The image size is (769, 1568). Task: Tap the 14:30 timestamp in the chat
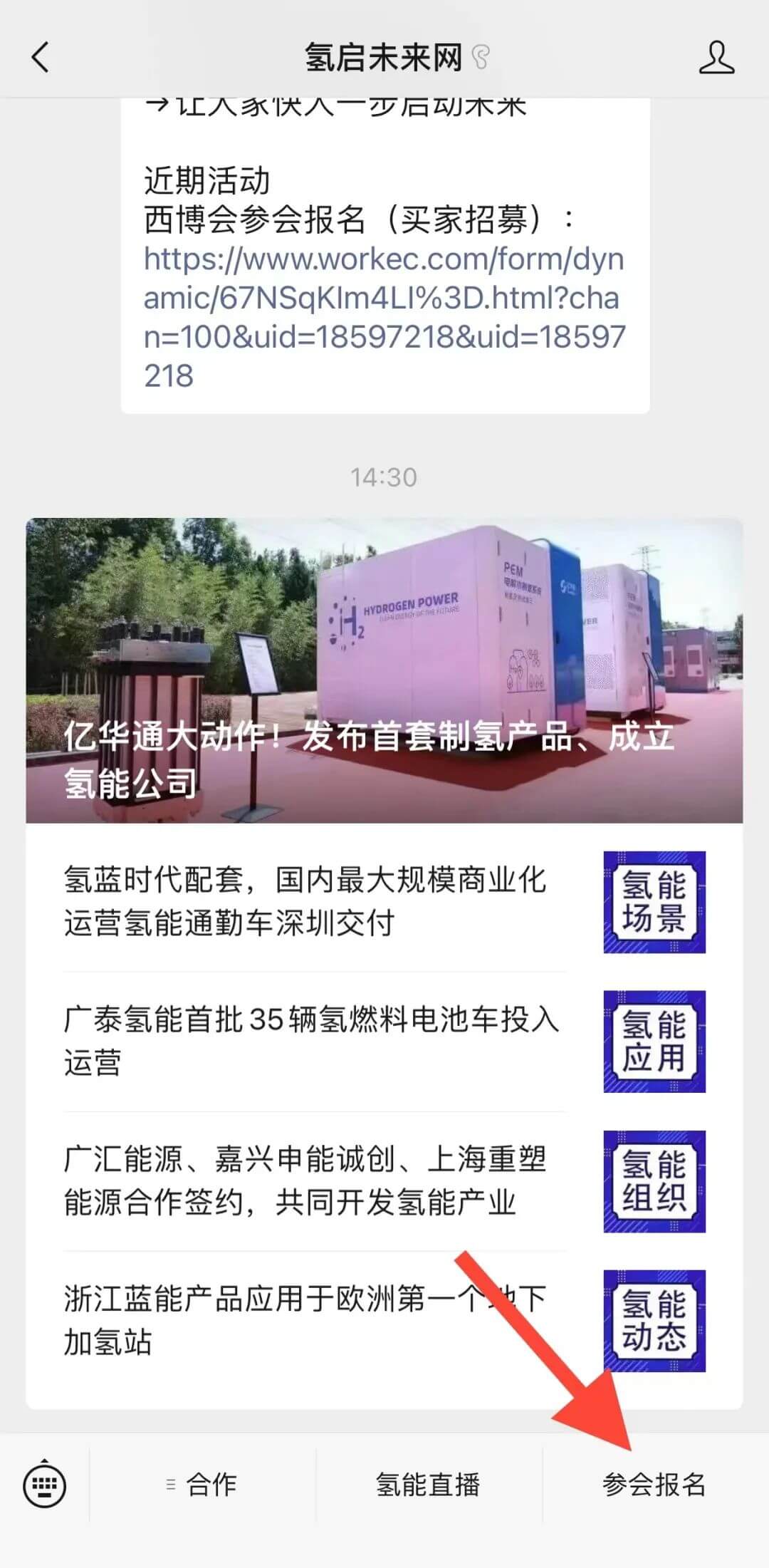click(384, 476)
